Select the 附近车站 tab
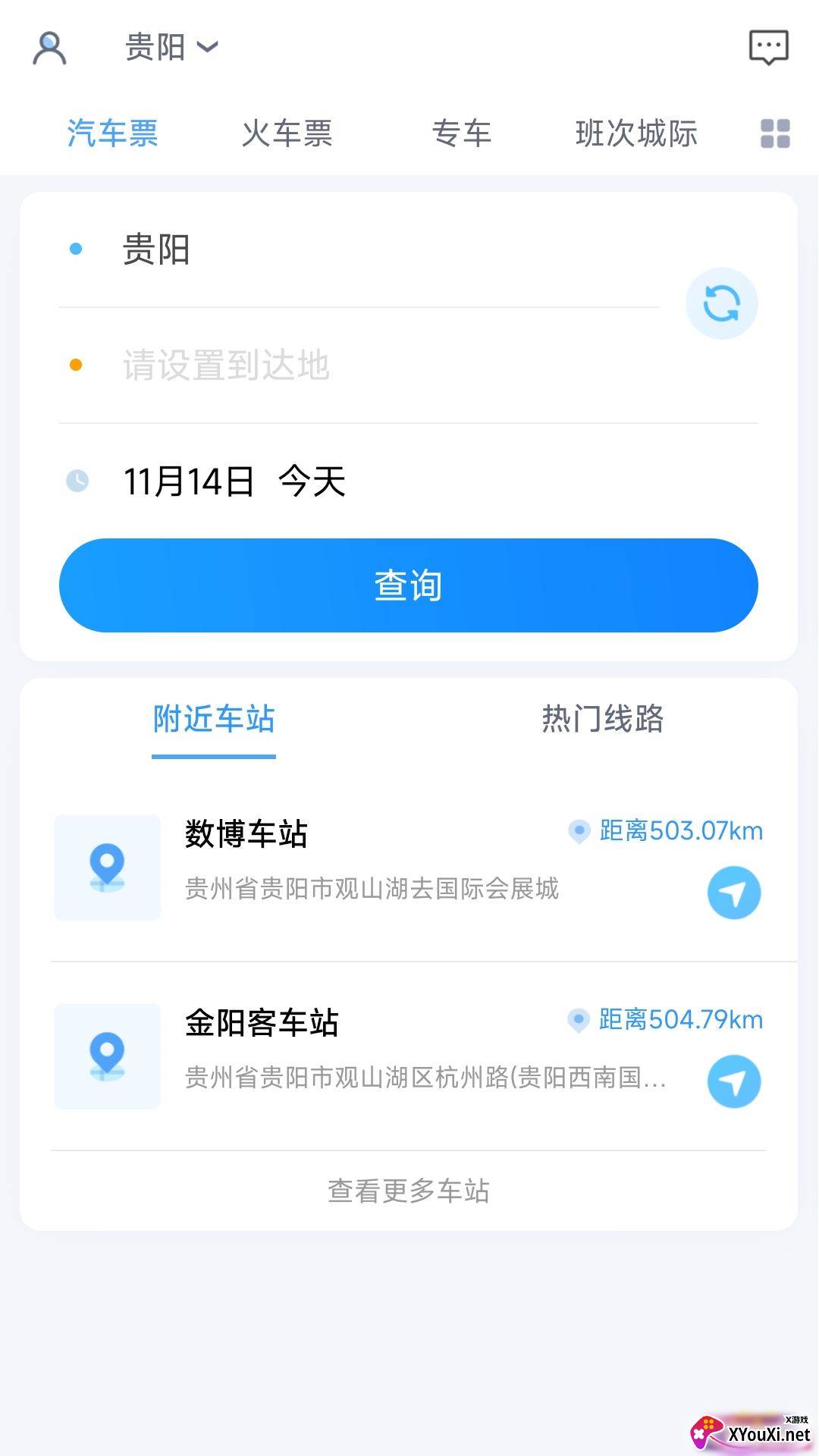819x1456 pixels. (x=214, y=719)
